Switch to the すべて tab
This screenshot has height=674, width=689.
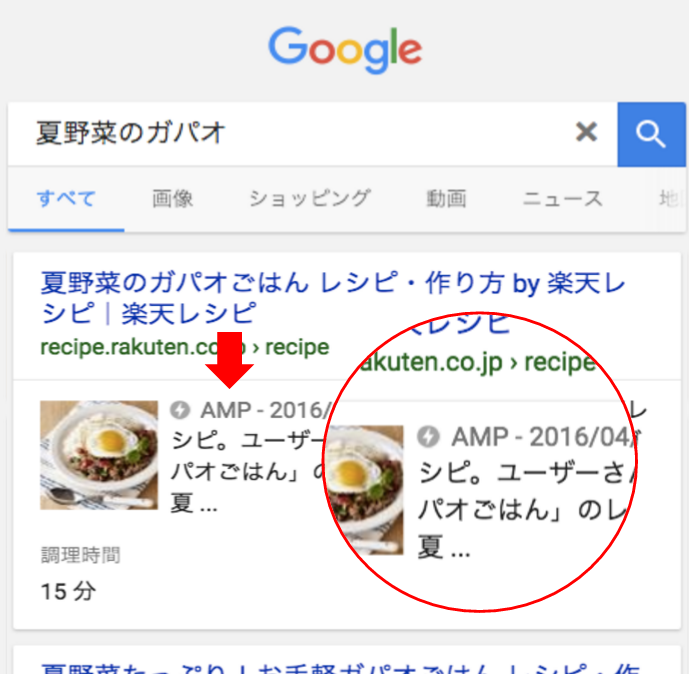66,198
